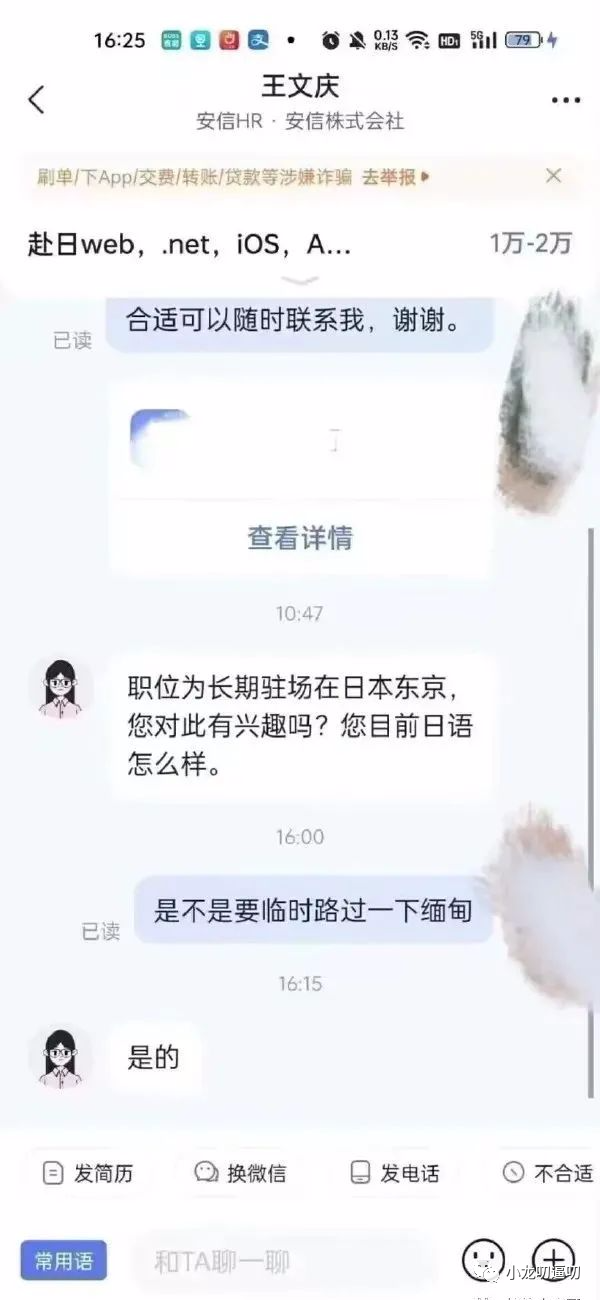Screen dimensions: 600x1300
Task: Share phone number via 发电话
Action: [394, 1173]
